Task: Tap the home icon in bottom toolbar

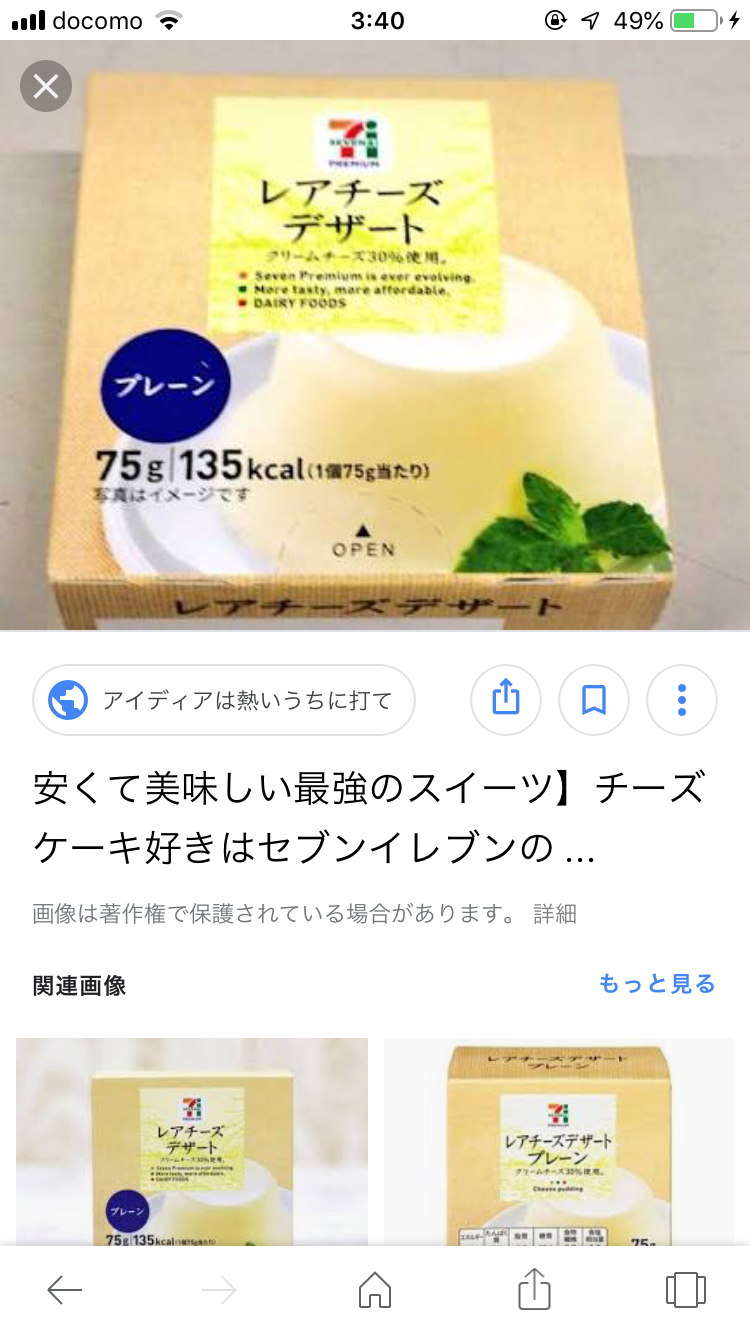Action: (375, 1290)
